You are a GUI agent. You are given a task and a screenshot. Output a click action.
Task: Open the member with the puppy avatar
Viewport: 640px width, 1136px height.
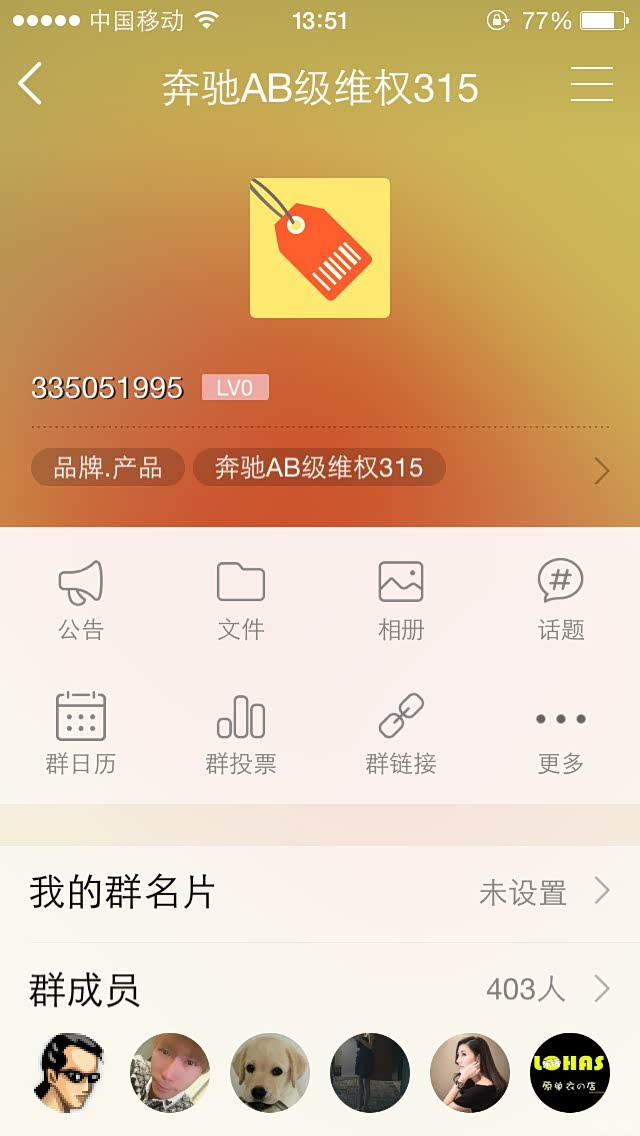[x=270, y=1073]
